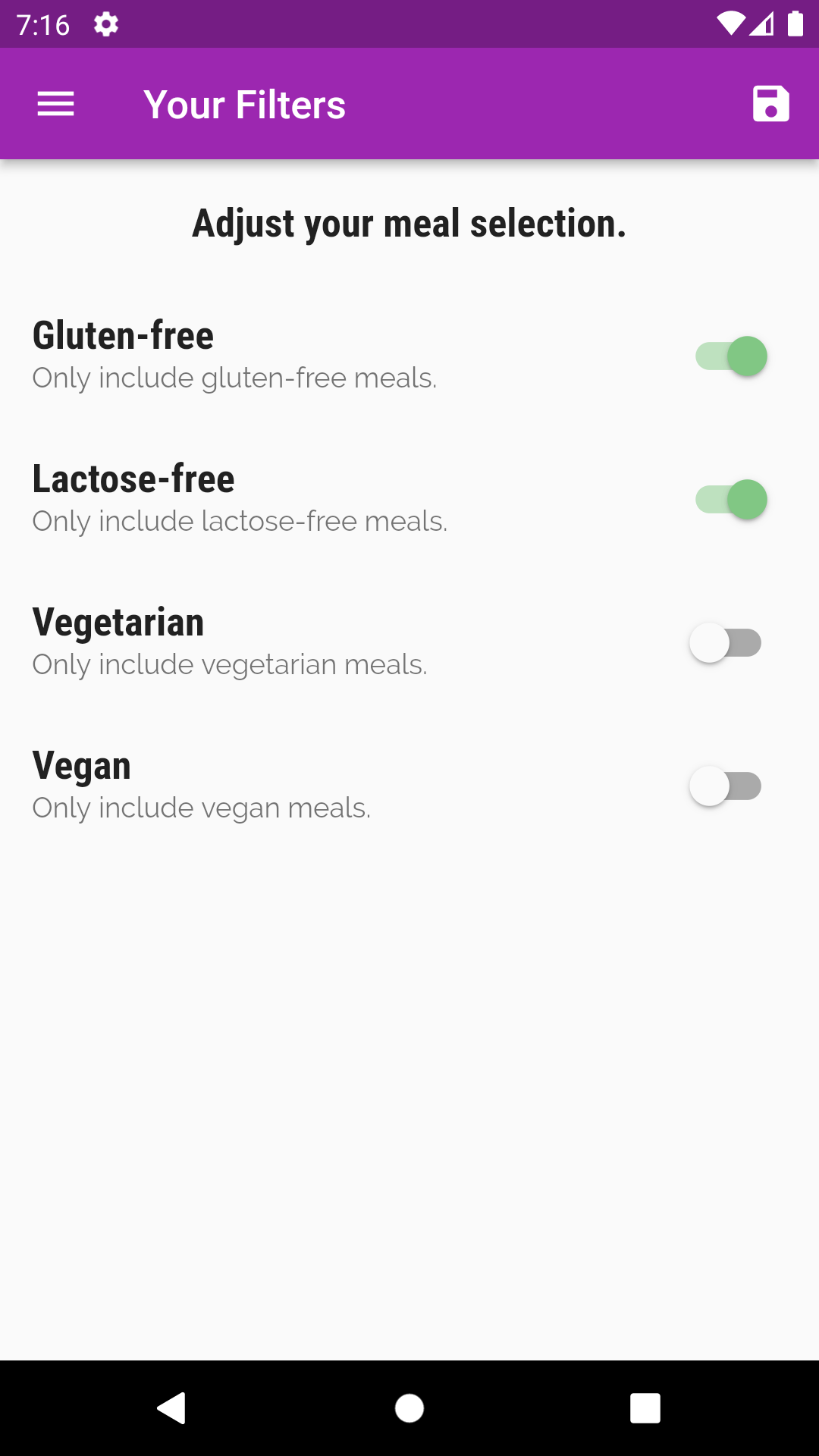Tap the lactose-free meals description text
Image resolution: width=819 pixels, height=1456 pixels.
(x=240, y=522)
